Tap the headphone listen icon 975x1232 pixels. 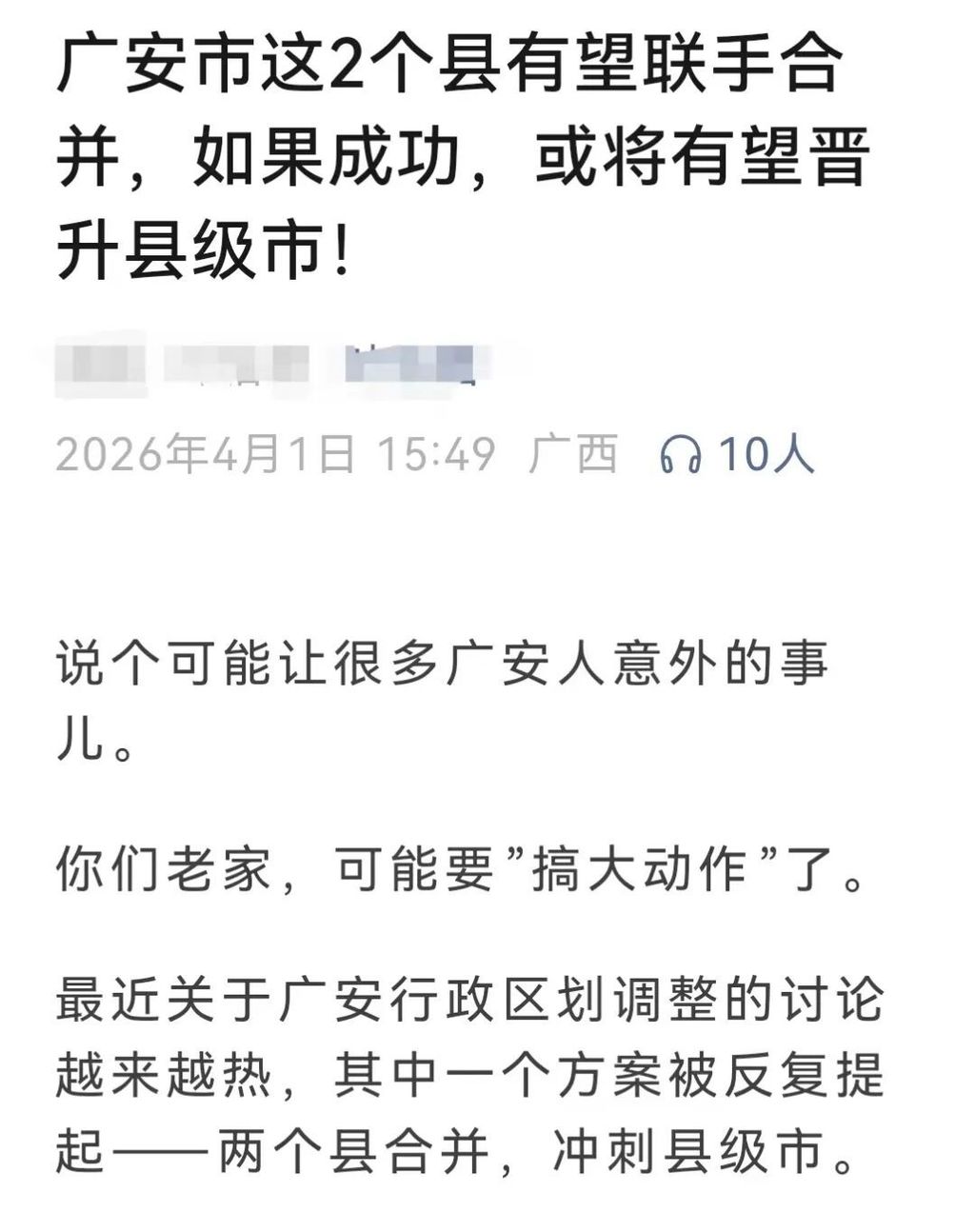[680, 455]
